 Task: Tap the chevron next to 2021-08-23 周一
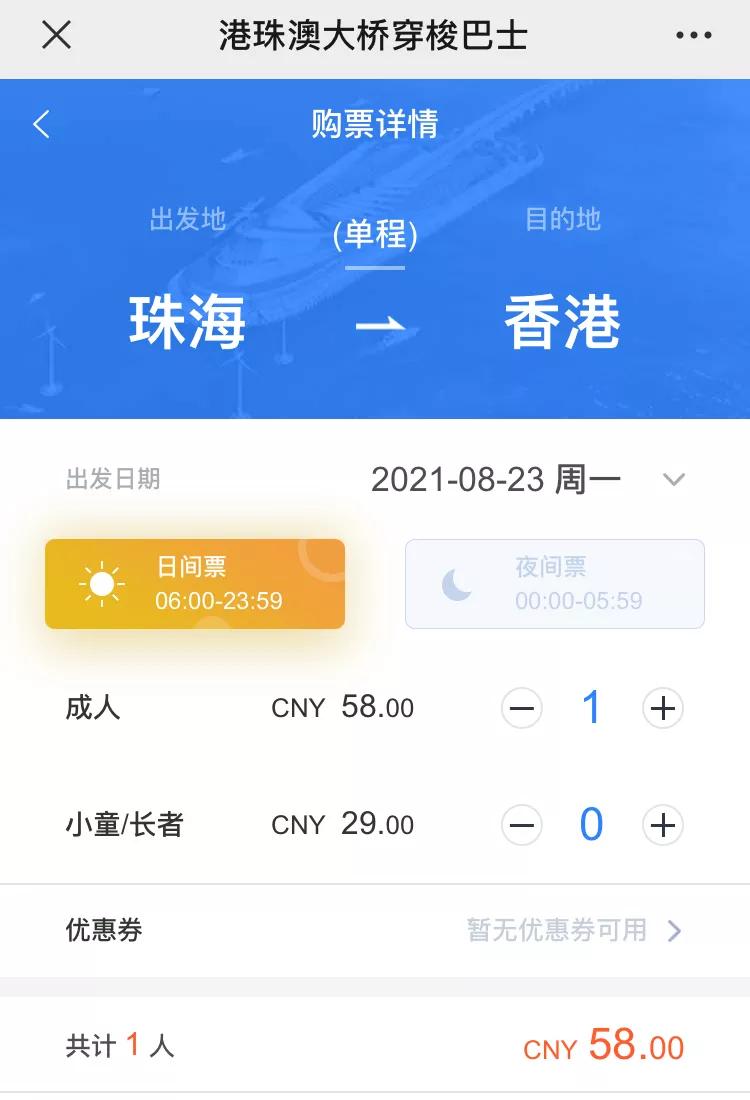point(672,480)
